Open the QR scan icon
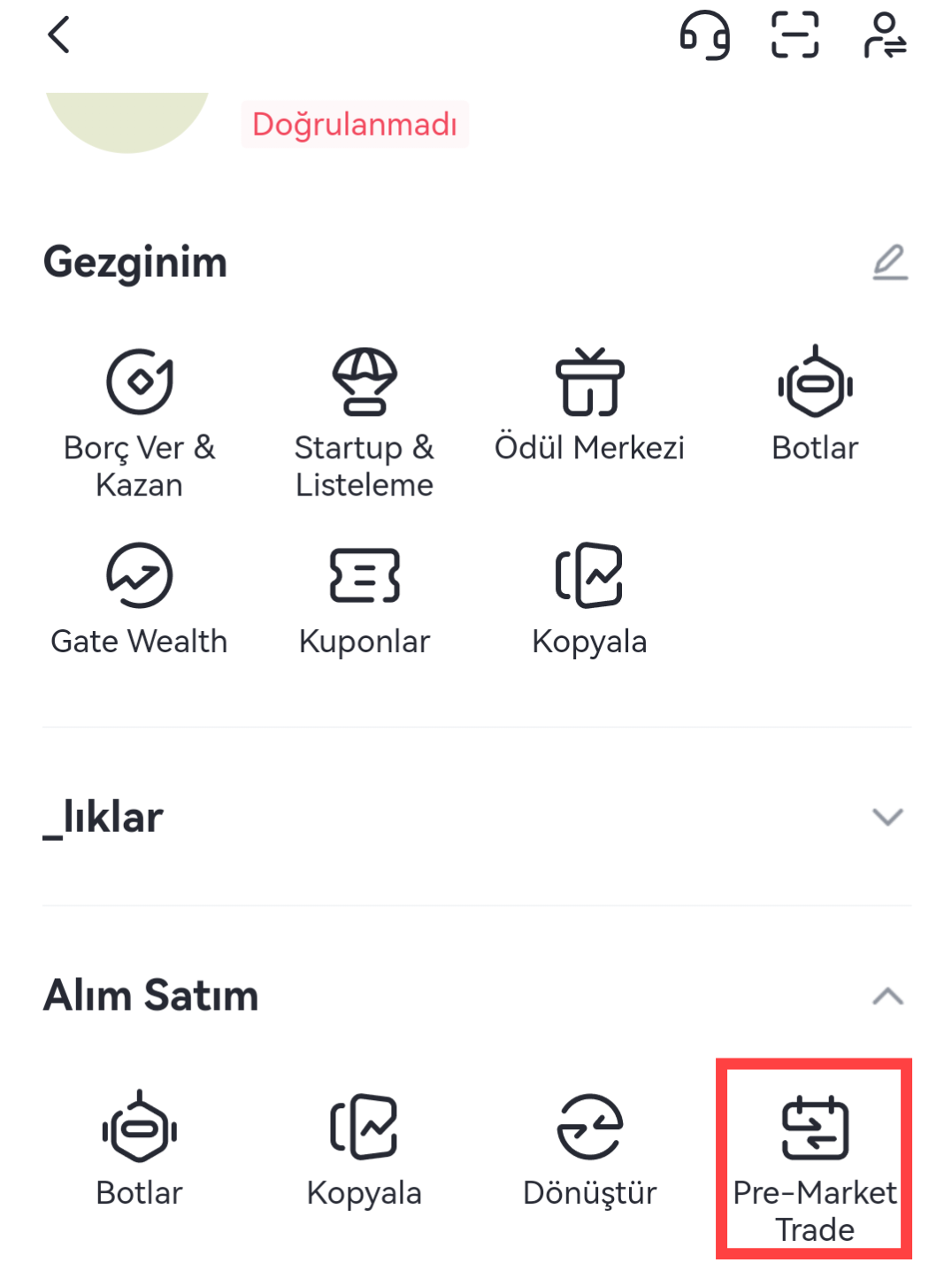The height and width of the screenshot is (1278, 952). (x=795, y=35)
